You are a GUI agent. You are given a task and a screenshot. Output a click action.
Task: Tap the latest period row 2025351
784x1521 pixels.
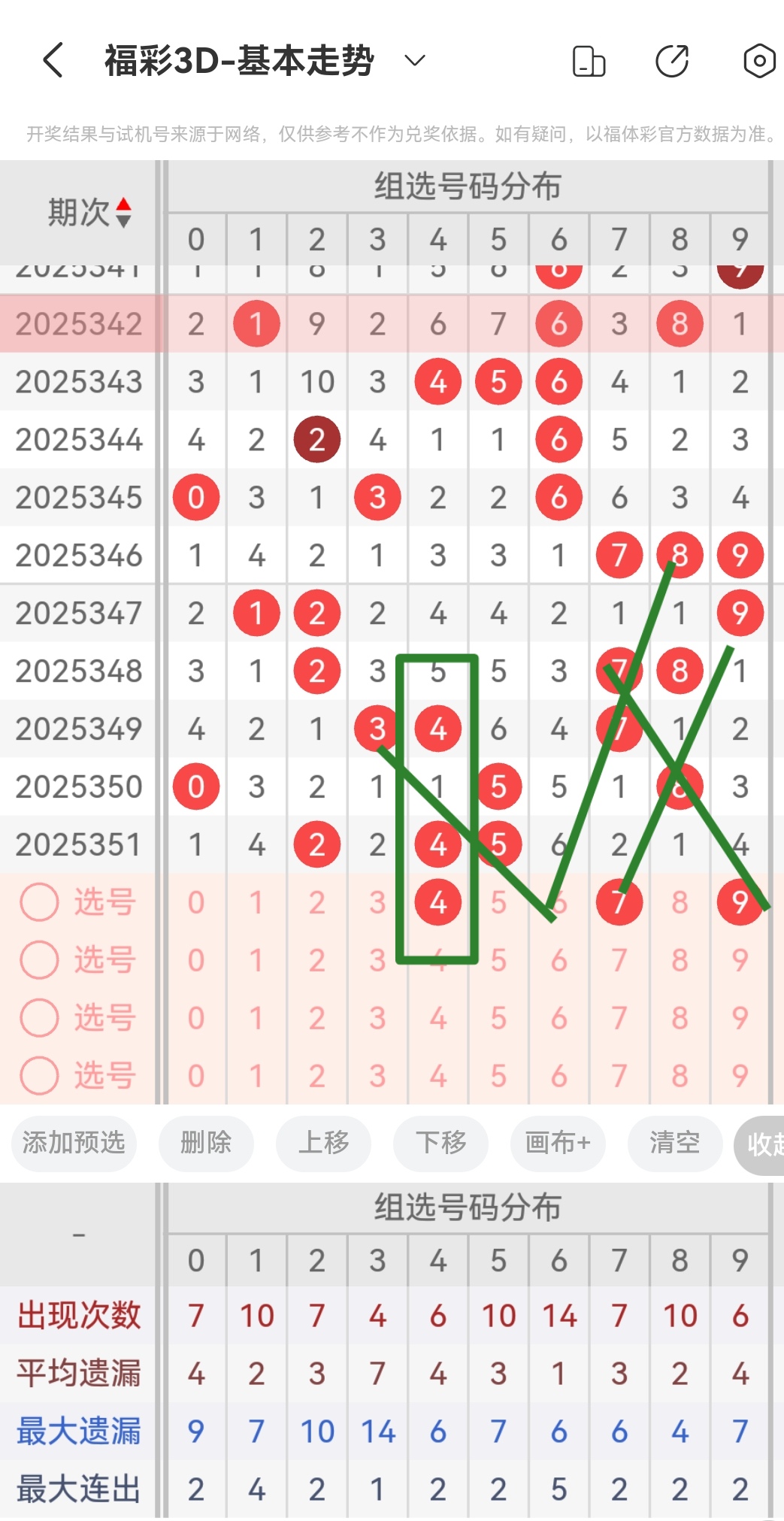click(x=78, y=844)
